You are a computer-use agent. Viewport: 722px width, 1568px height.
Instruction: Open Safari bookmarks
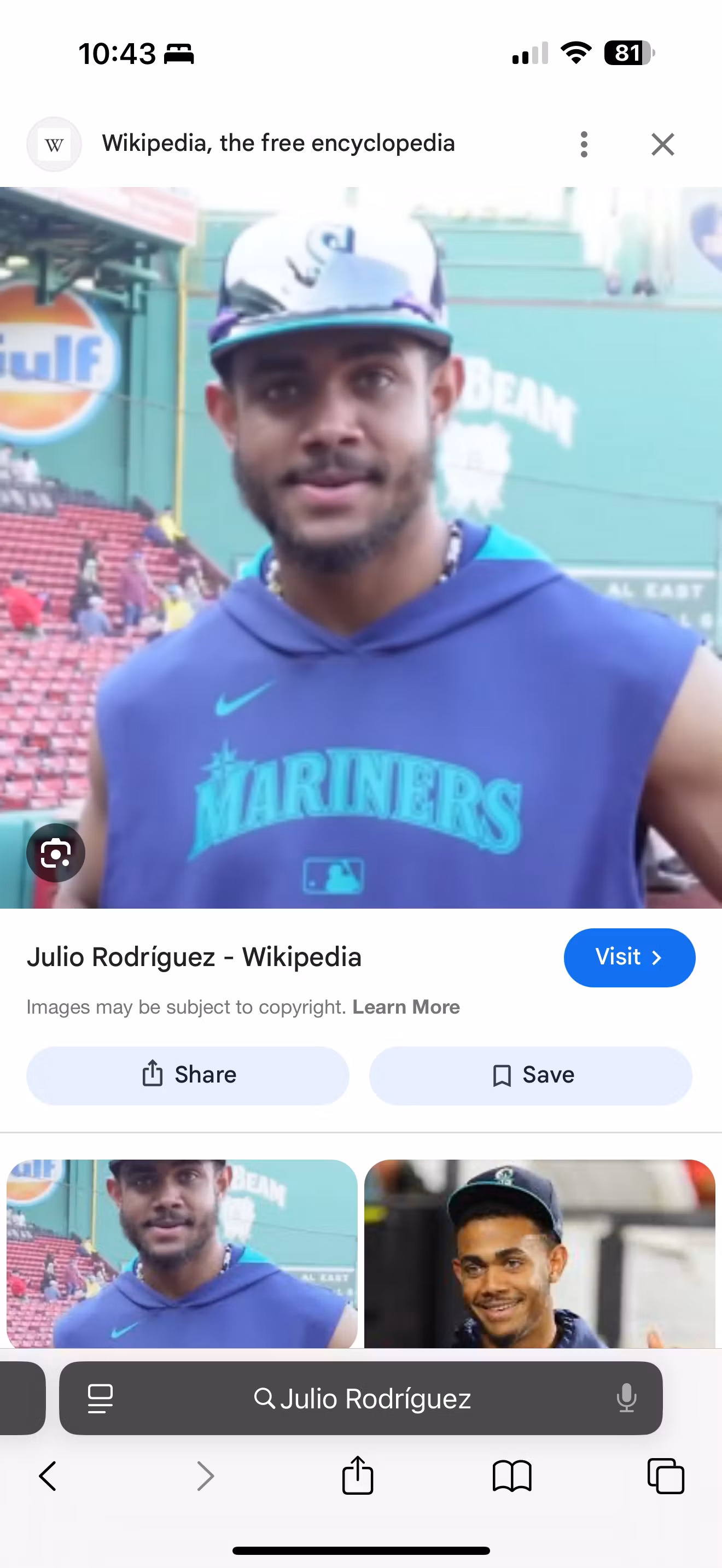pyautogui.click(x=511, y=1476)
